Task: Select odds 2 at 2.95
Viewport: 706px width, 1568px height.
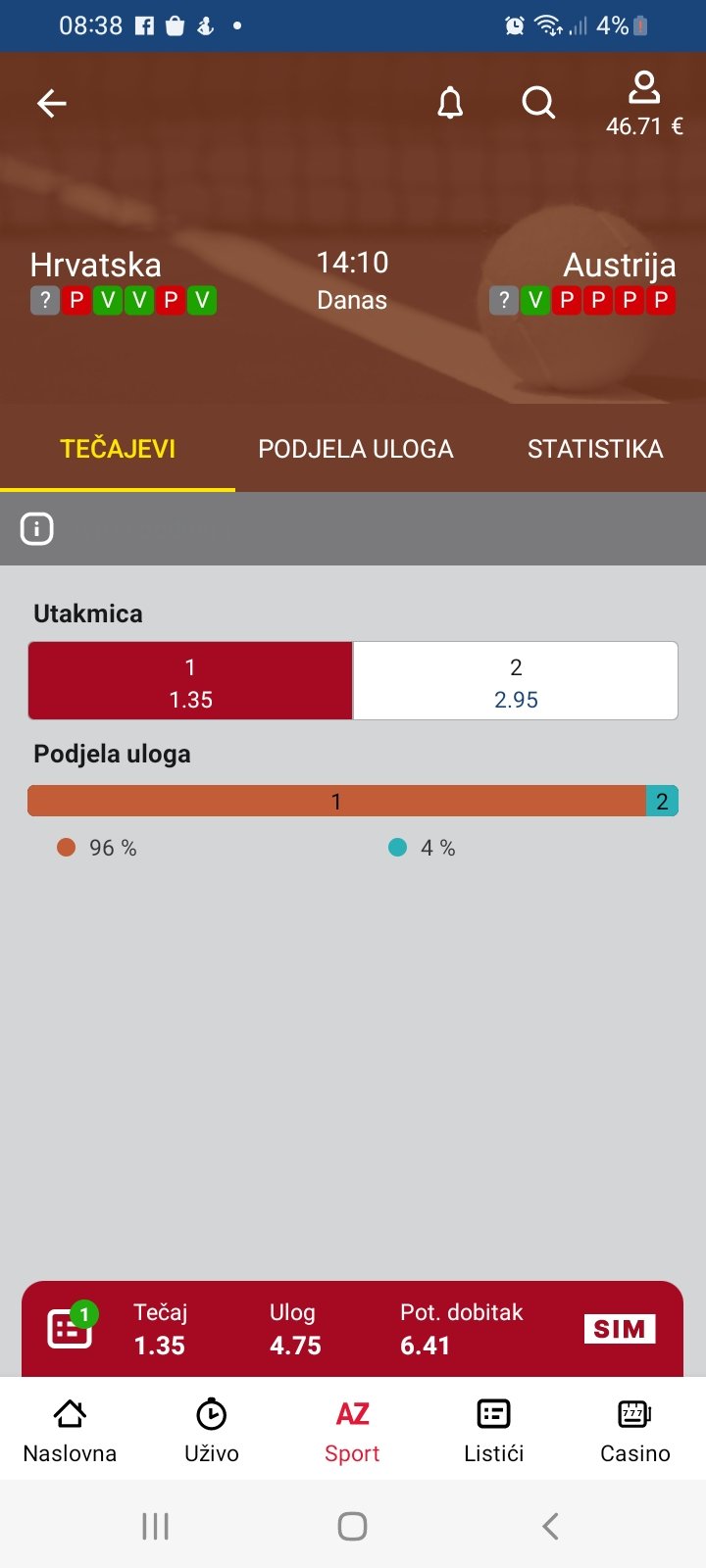Action: click(516, 682)
